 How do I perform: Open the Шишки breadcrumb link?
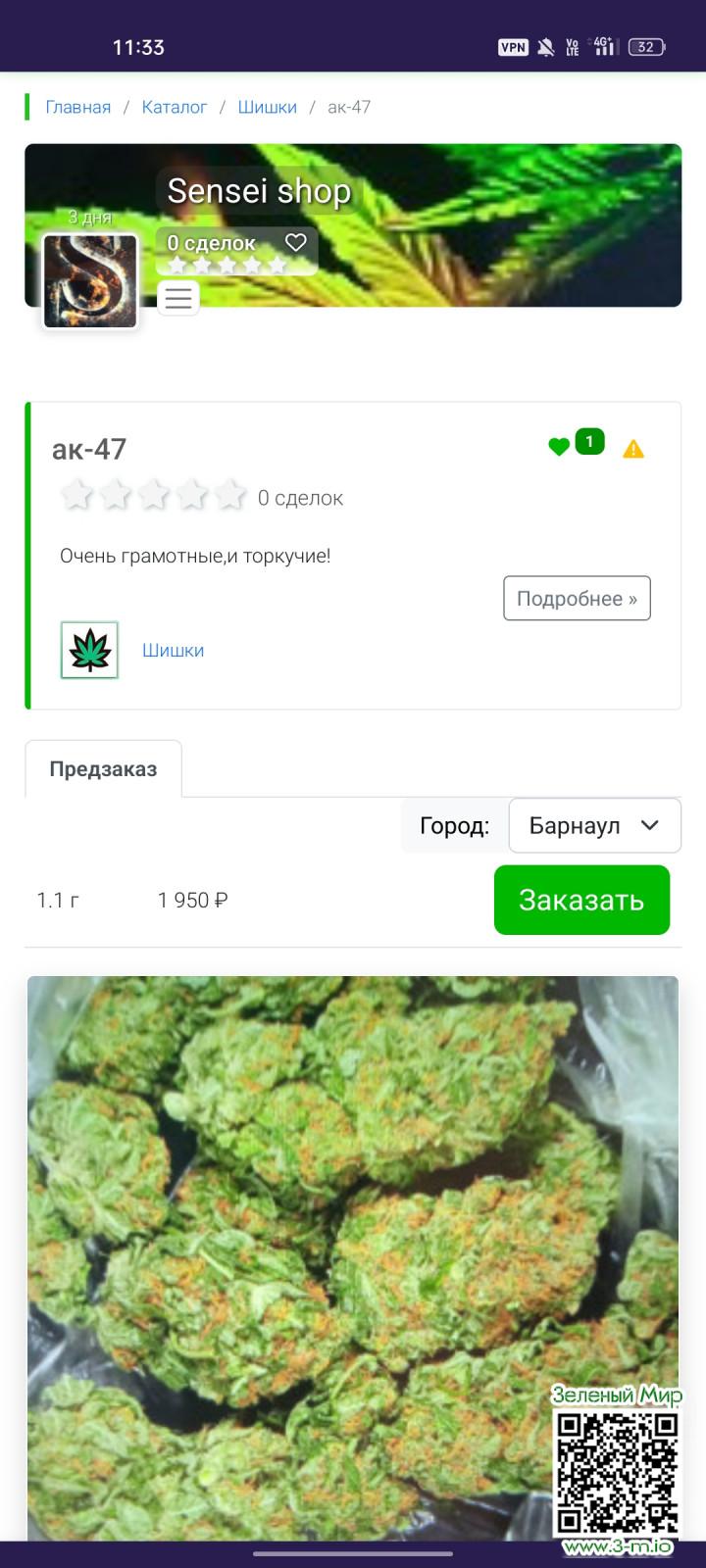click(267, 107)
